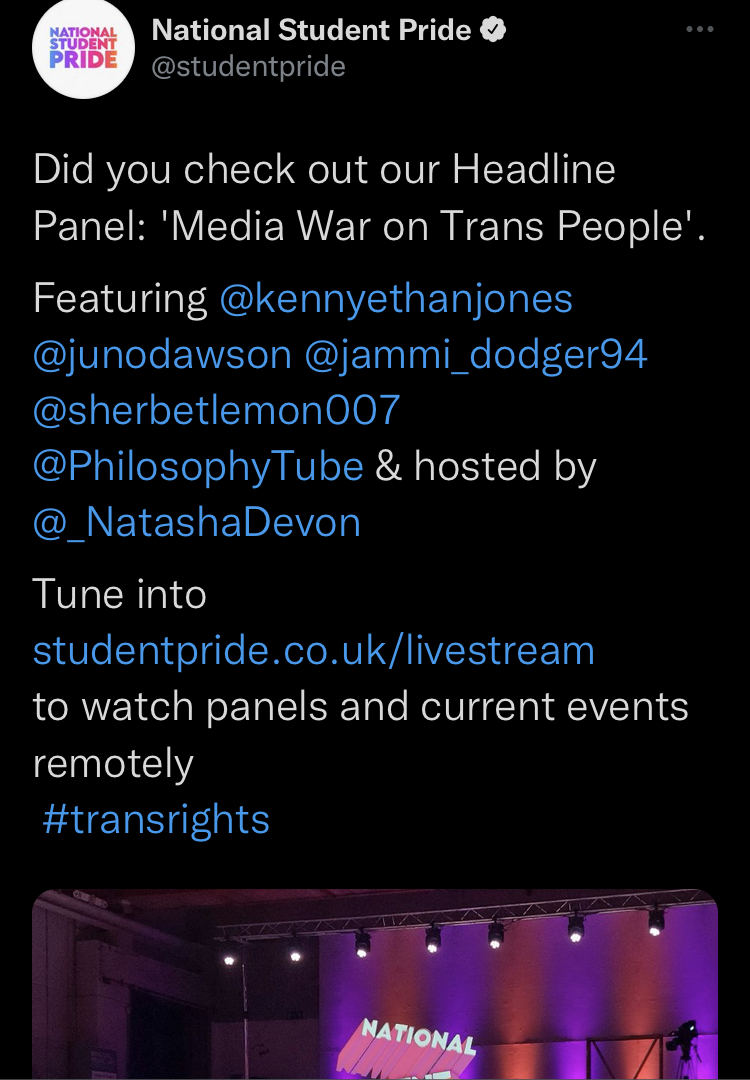This screenshot has height=1080, width=750.
Task: Tap the National Student Pride account name
Action: pyautogui.click(x=311, y=30)
